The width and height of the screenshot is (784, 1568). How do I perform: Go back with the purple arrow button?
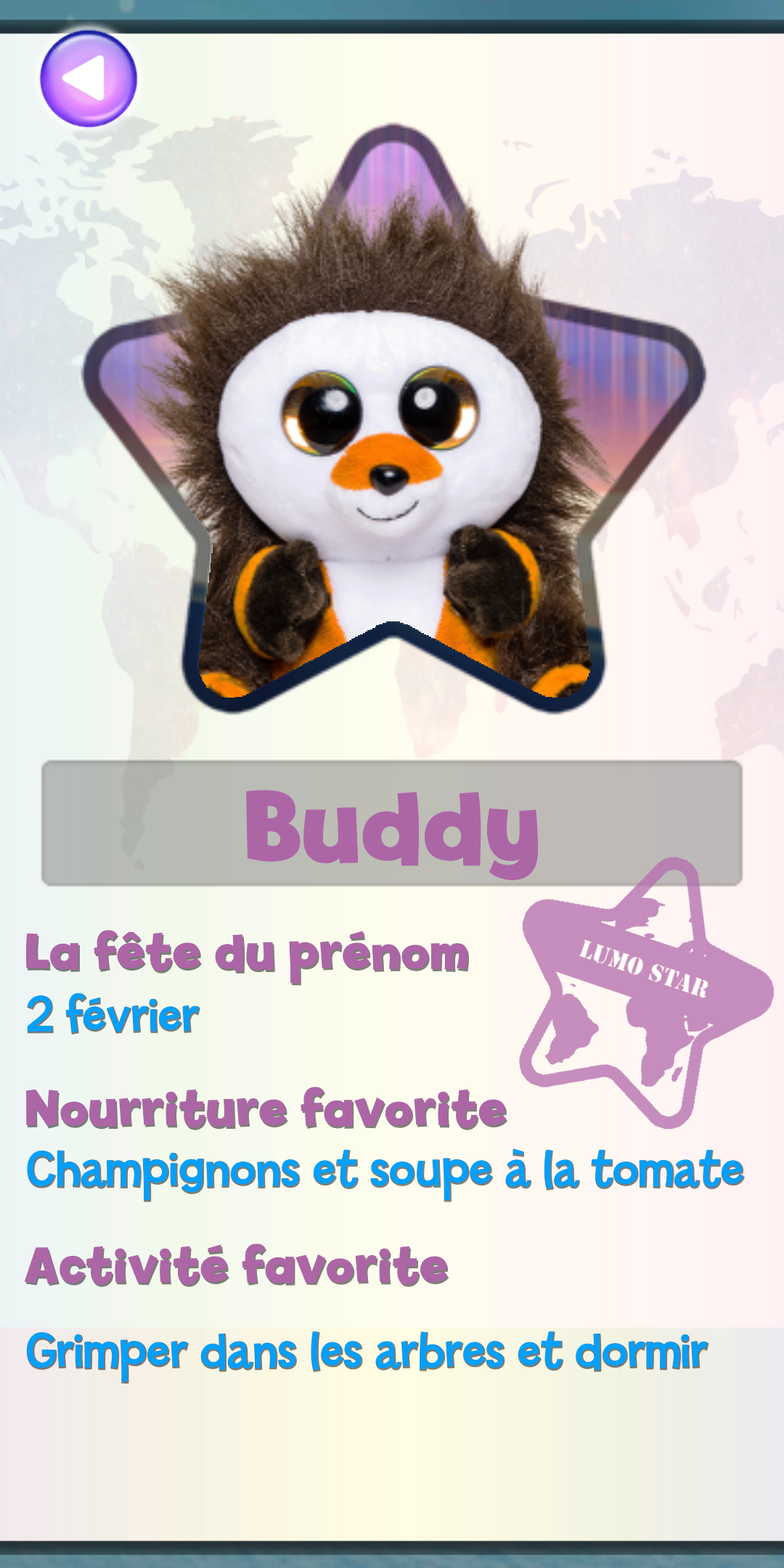click(x=89, y=78)
